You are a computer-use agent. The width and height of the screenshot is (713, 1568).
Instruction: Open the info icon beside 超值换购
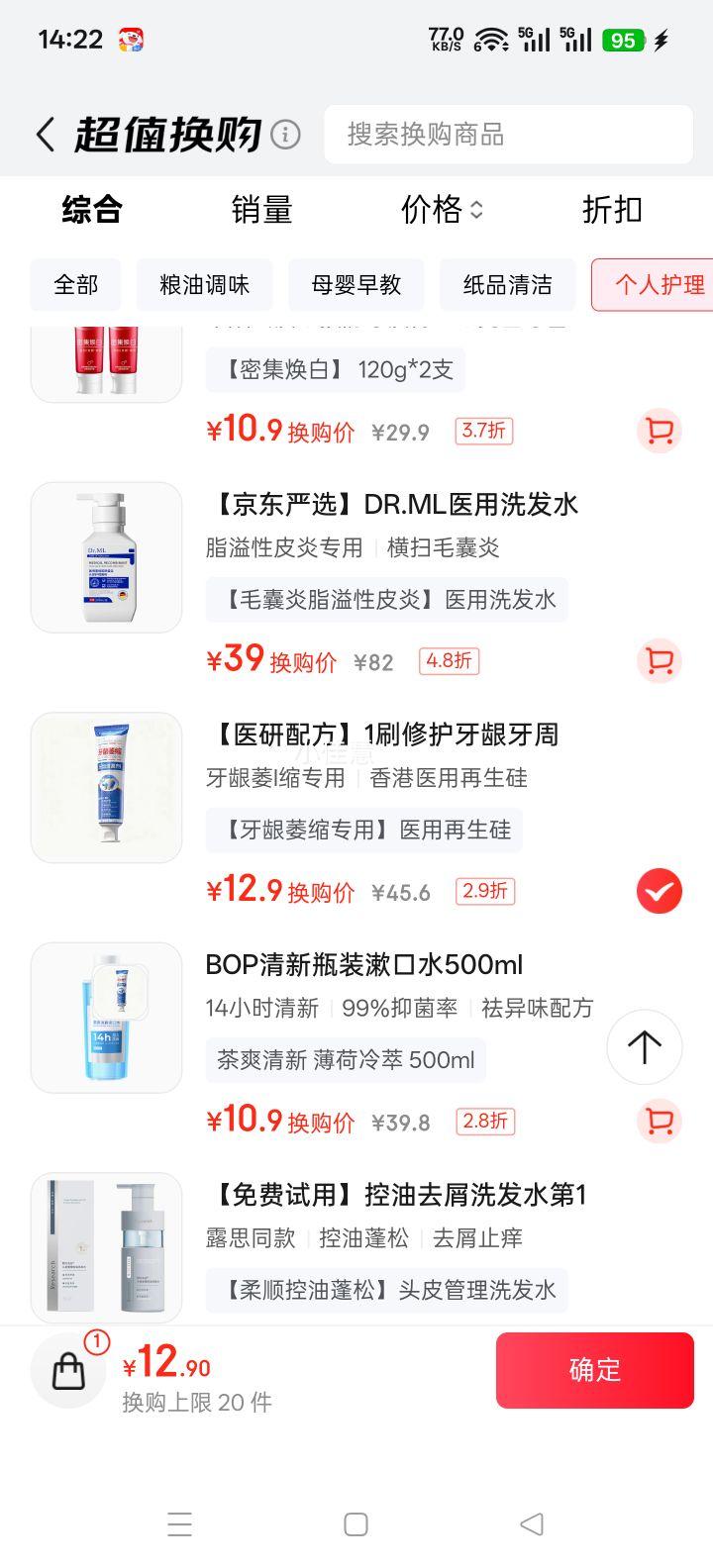pos(285,135)
